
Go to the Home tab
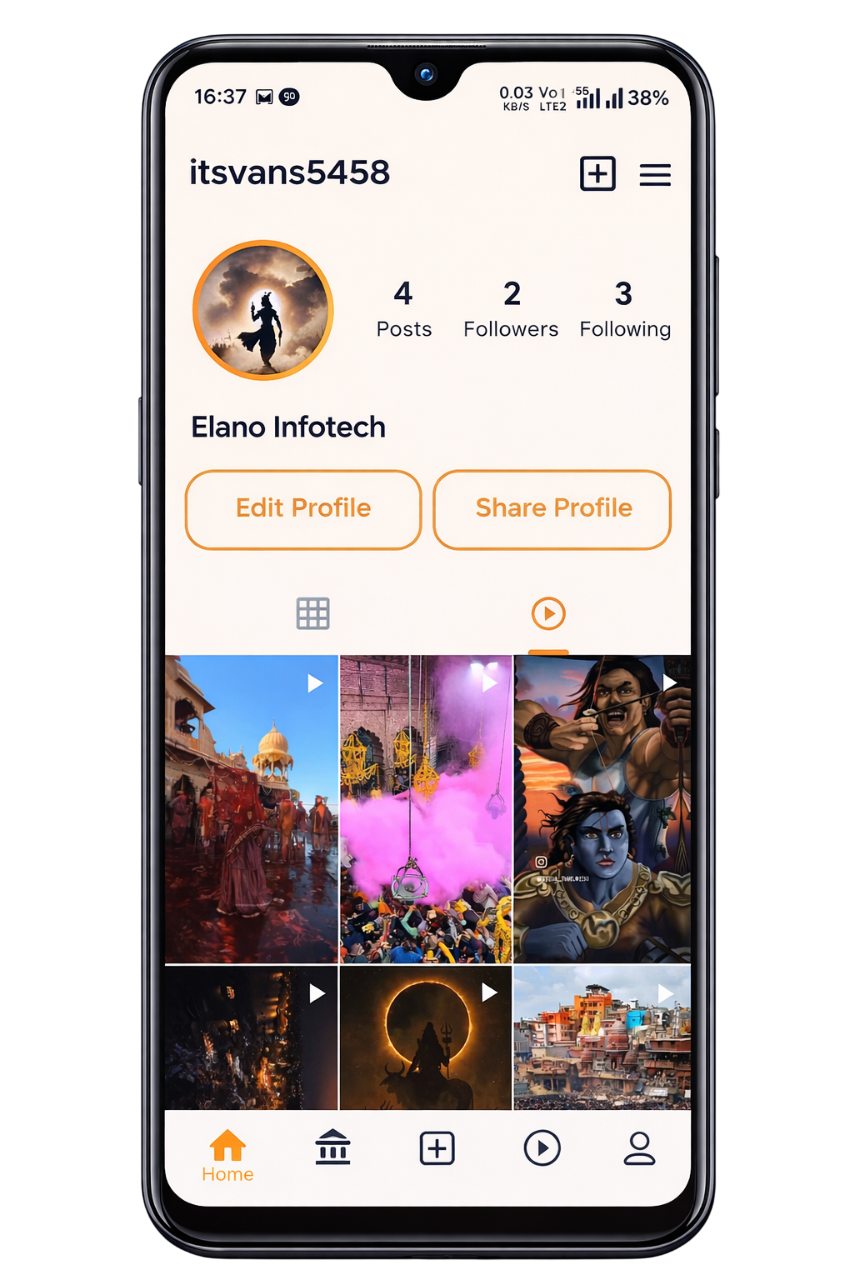(x=228, y=1155)
